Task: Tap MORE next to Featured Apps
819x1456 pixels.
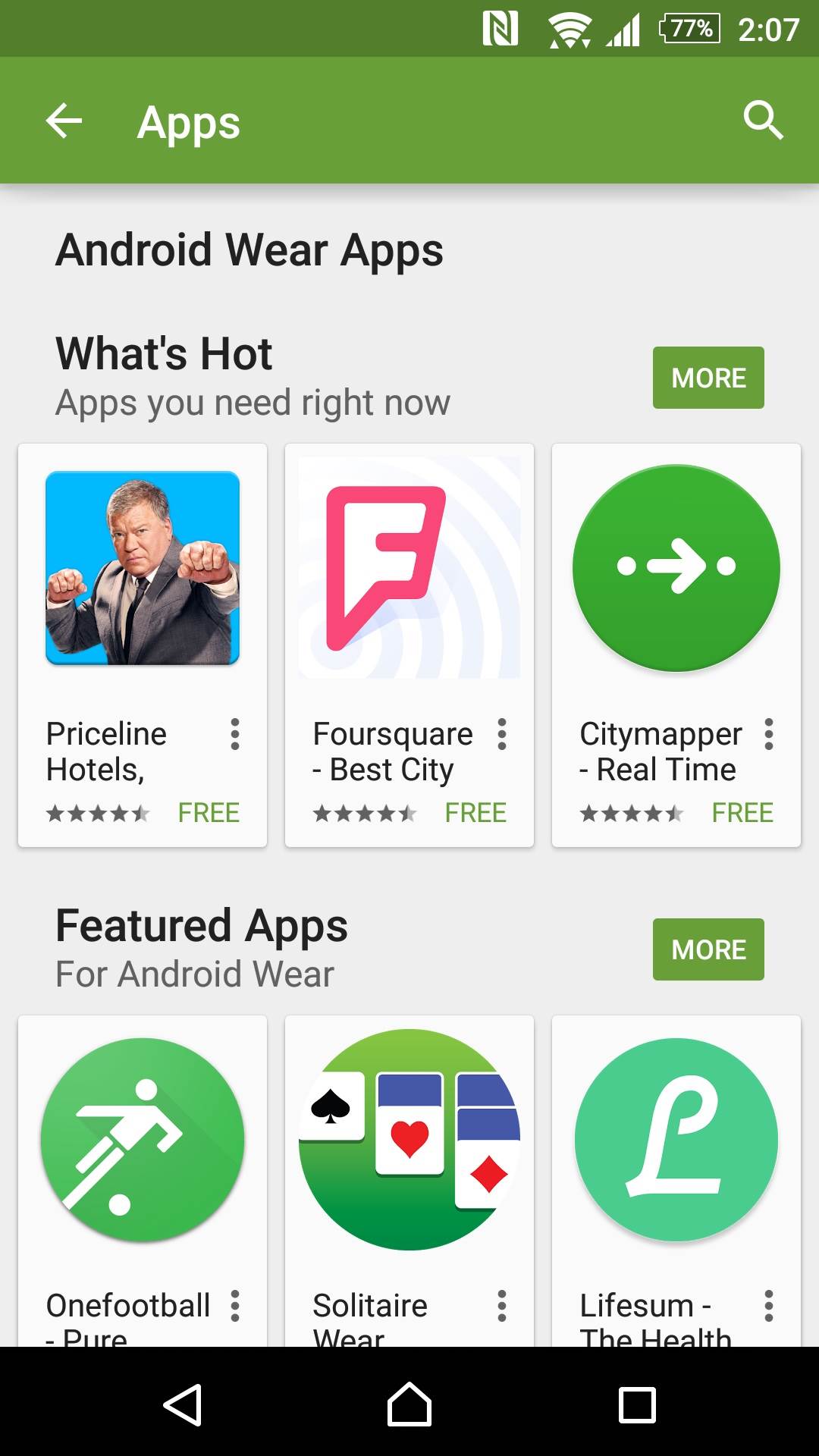Action: point(708,949)
